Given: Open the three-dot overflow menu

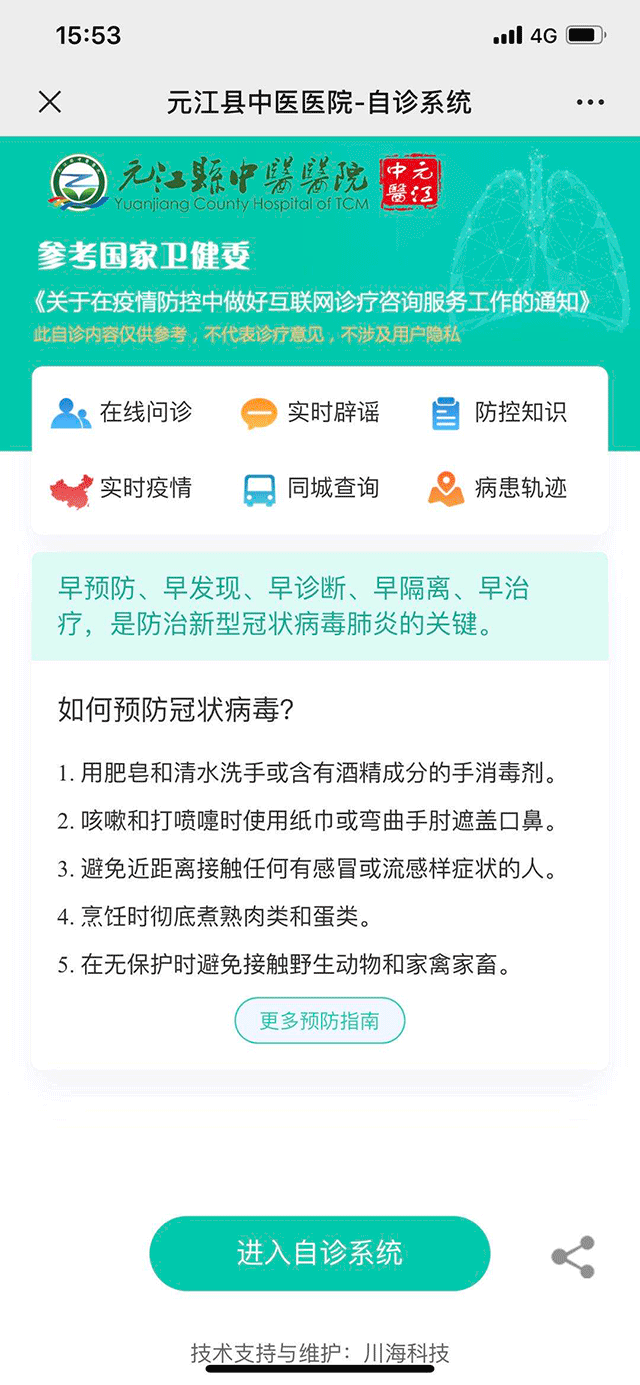Looking at the screenshot, I should [590, 102].
